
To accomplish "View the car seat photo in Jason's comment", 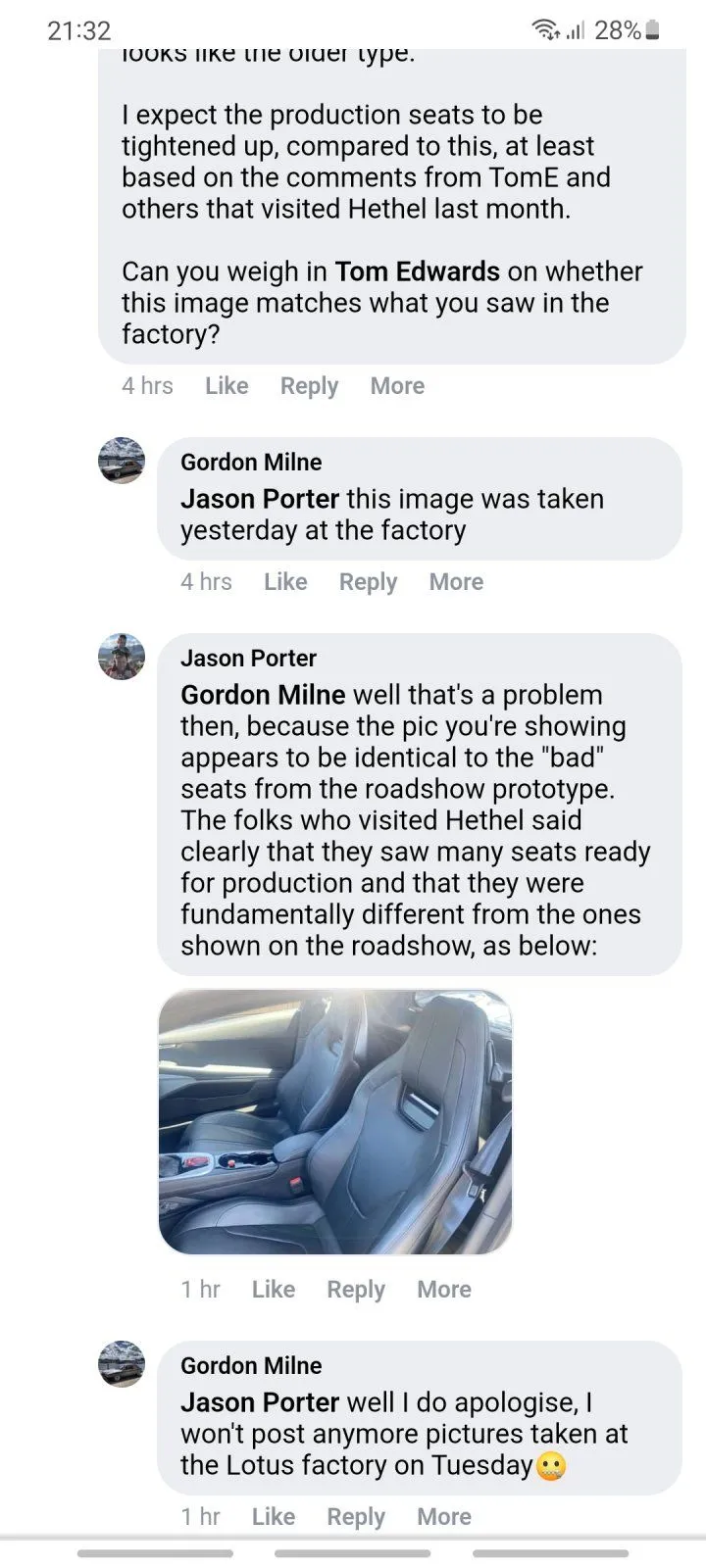I will (335, 1122).
